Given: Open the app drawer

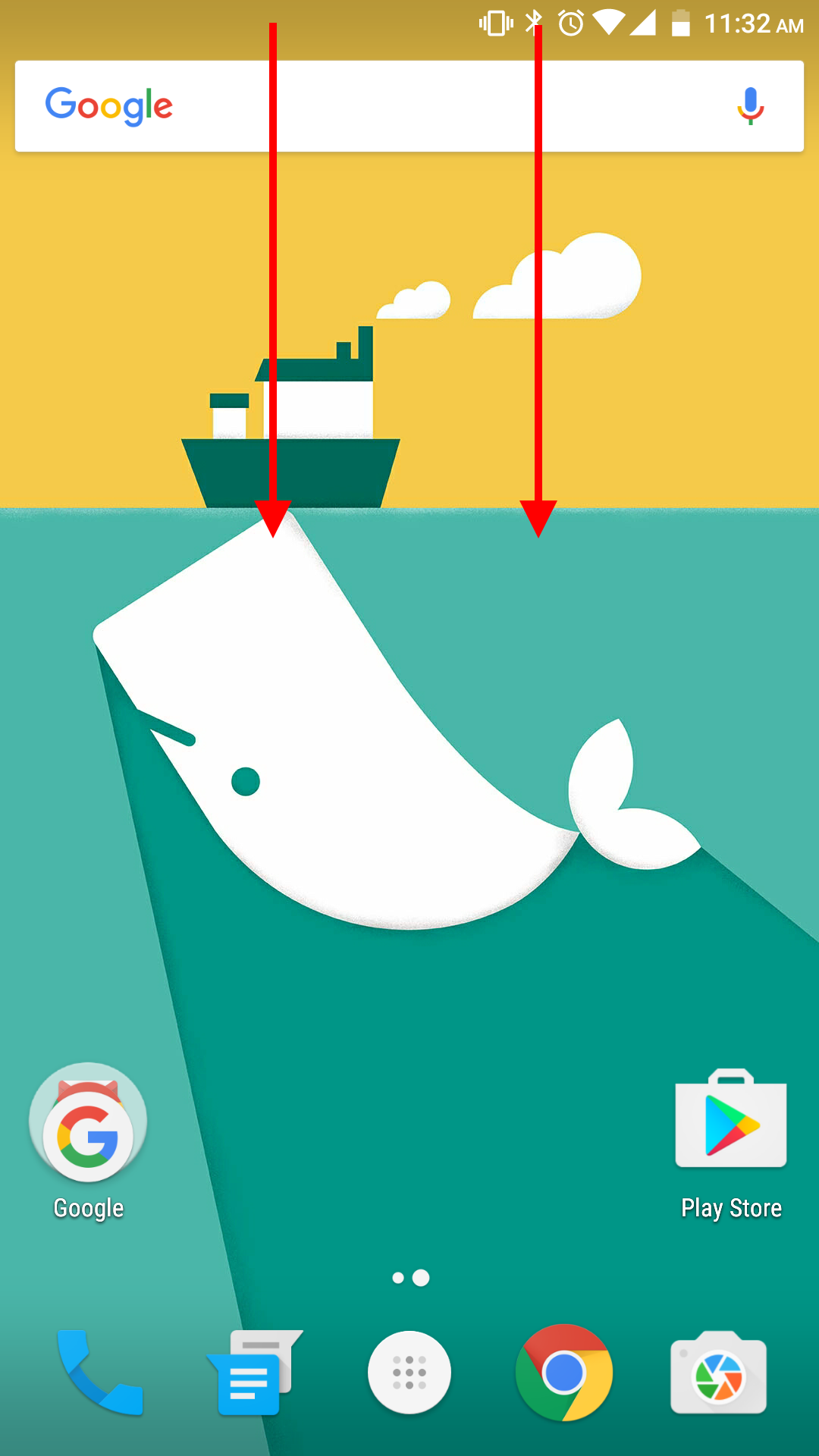Looking at the screenshot, I should [x=409, y=1373].
